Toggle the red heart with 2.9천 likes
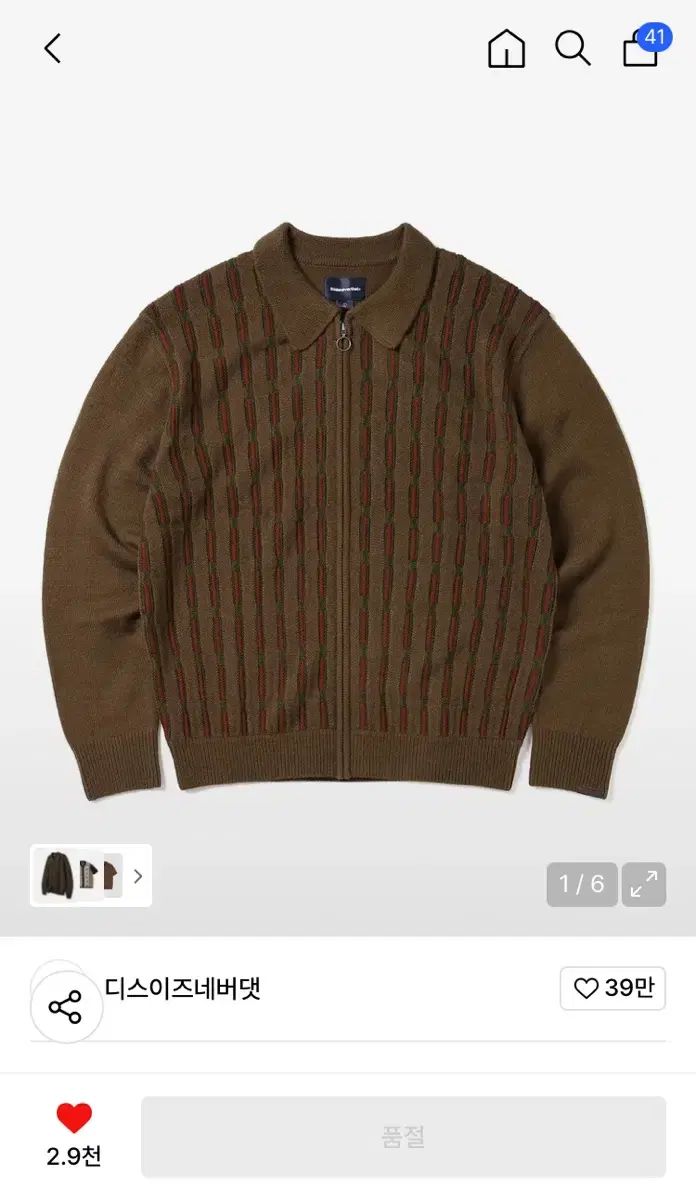 coord(74,1118)
